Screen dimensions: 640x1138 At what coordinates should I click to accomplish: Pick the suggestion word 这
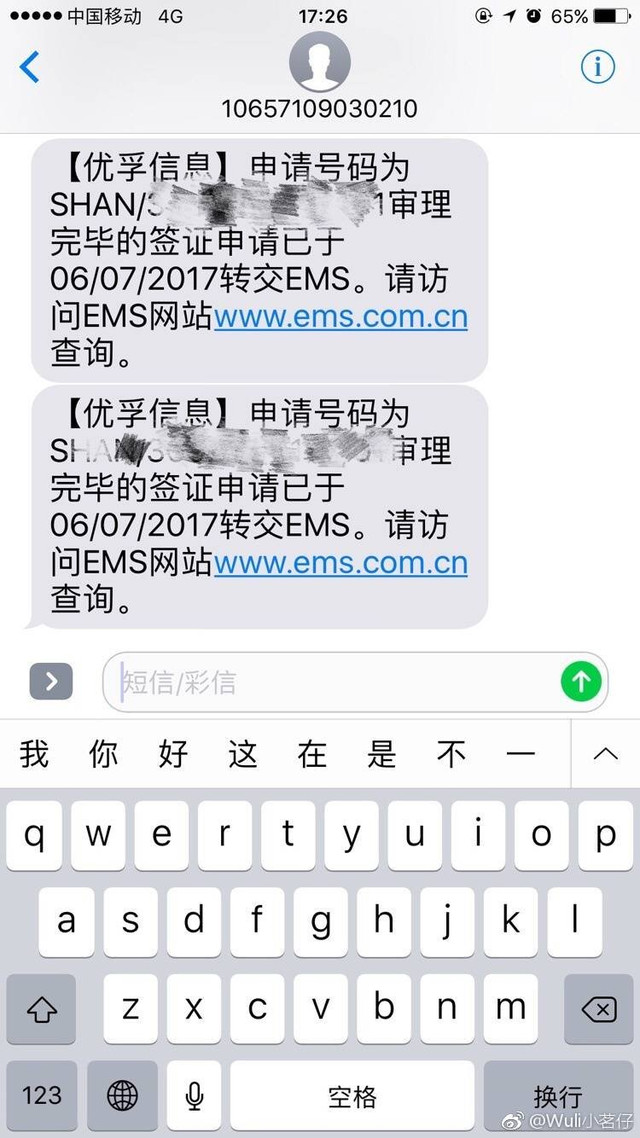click(x=242, y=754)
